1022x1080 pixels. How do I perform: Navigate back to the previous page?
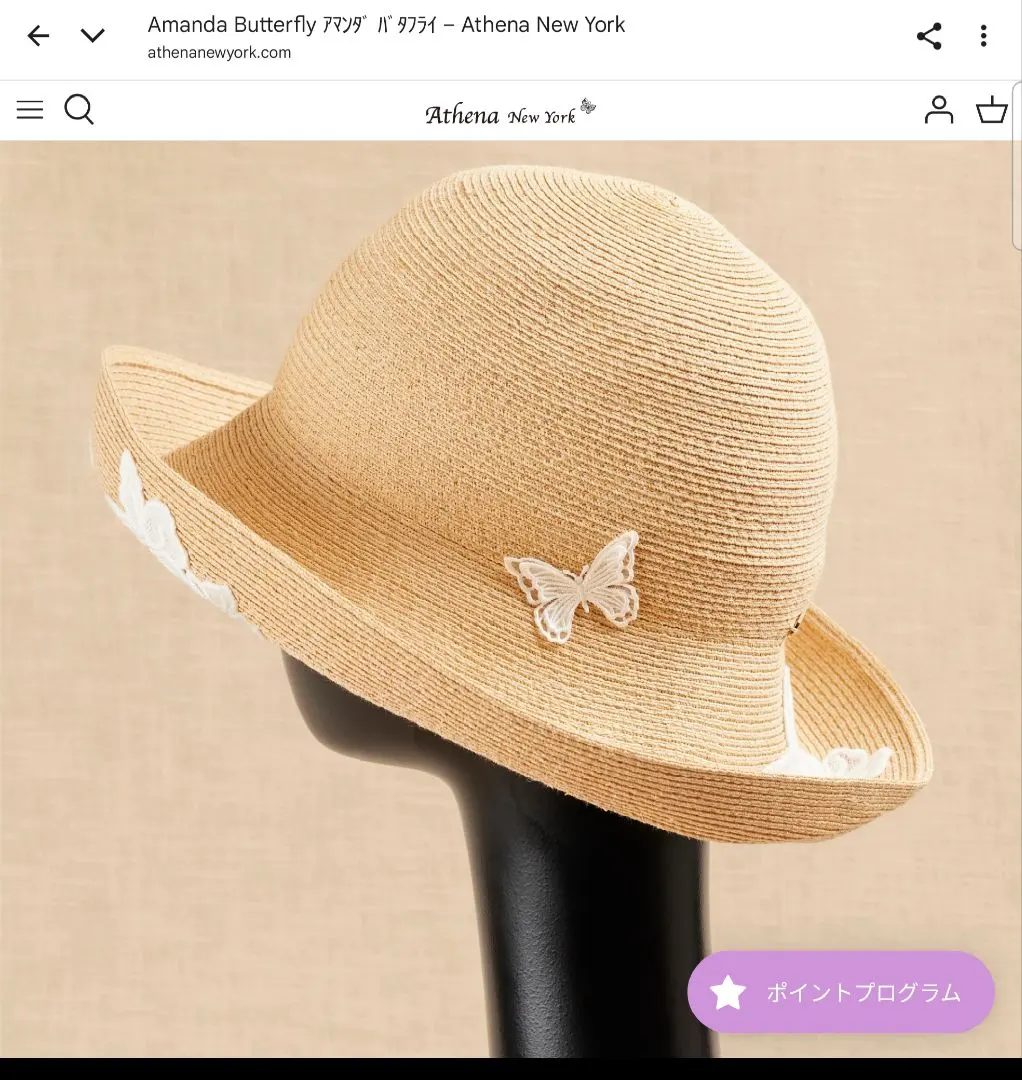[x=37, y=36]
